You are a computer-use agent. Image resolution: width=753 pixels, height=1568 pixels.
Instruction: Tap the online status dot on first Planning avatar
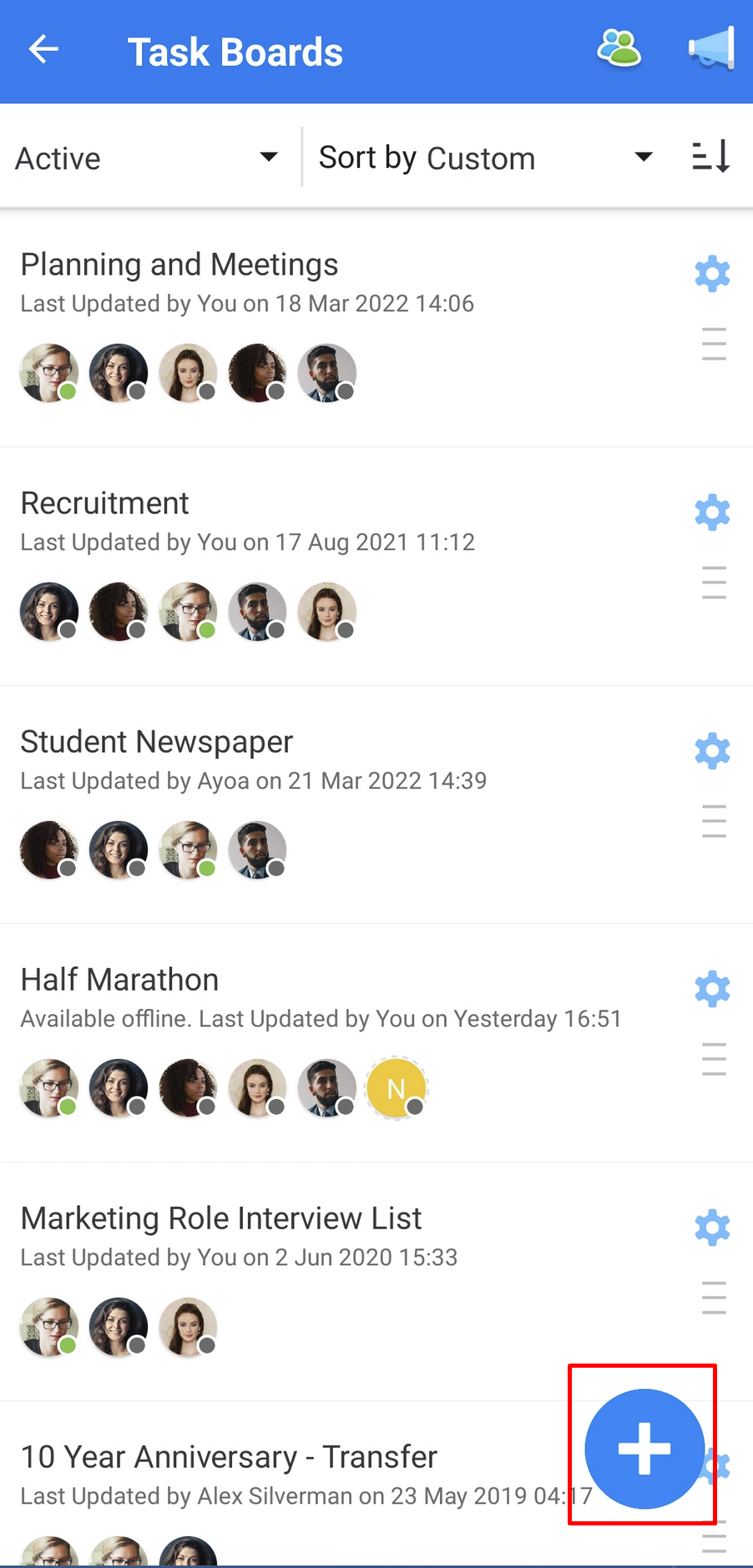click(68, 392)
